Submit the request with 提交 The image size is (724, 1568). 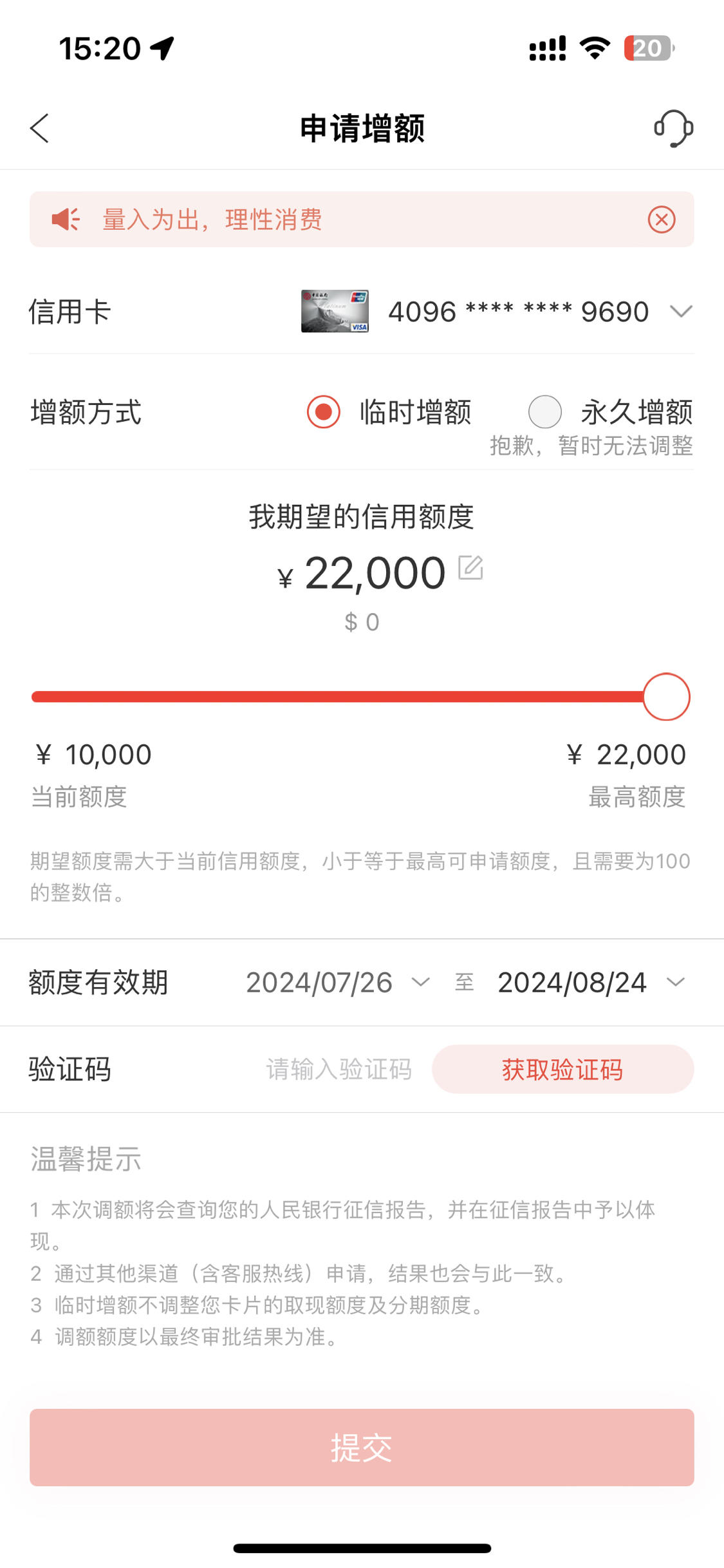pos(362,1448)
